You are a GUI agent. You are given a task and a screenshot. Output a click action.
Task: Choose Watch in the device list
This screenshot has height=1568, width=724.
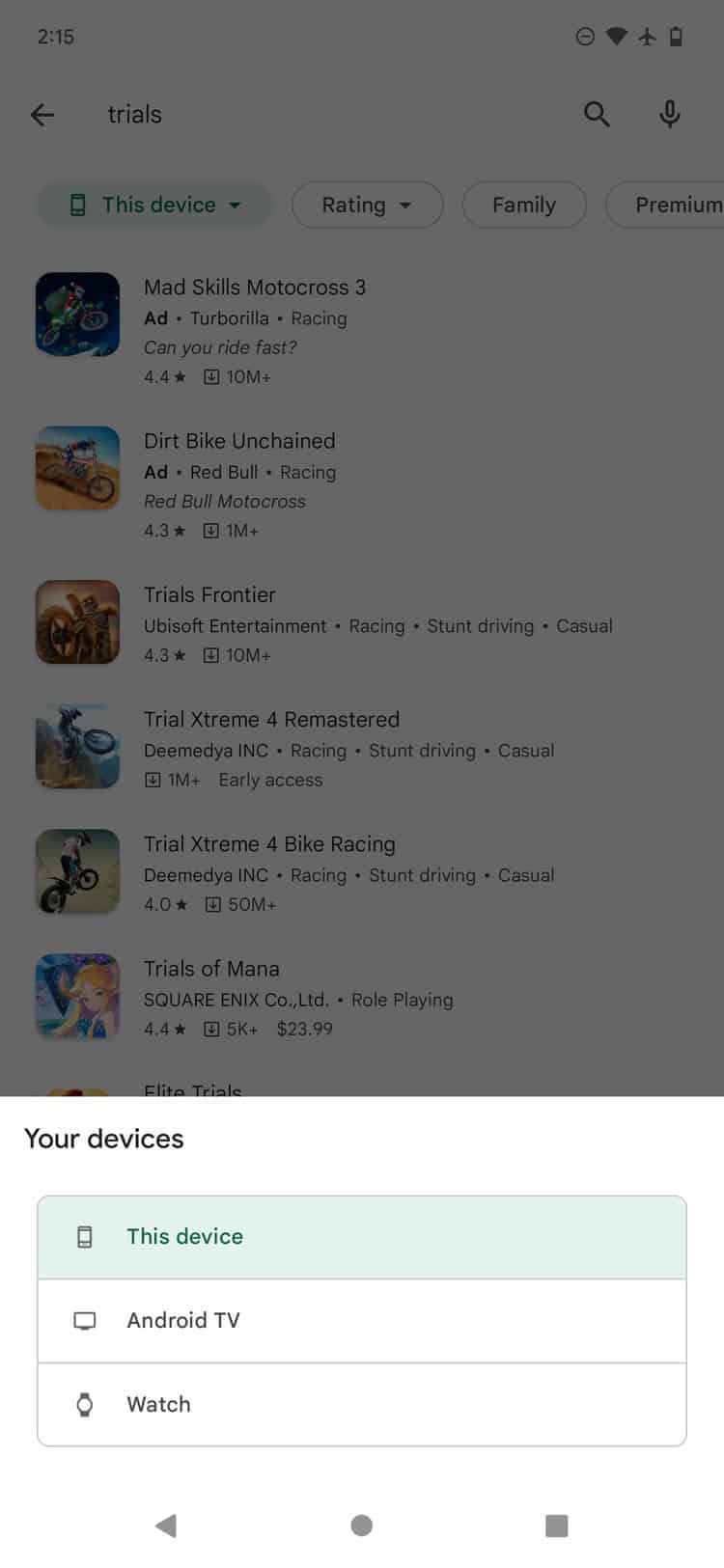361,1404
